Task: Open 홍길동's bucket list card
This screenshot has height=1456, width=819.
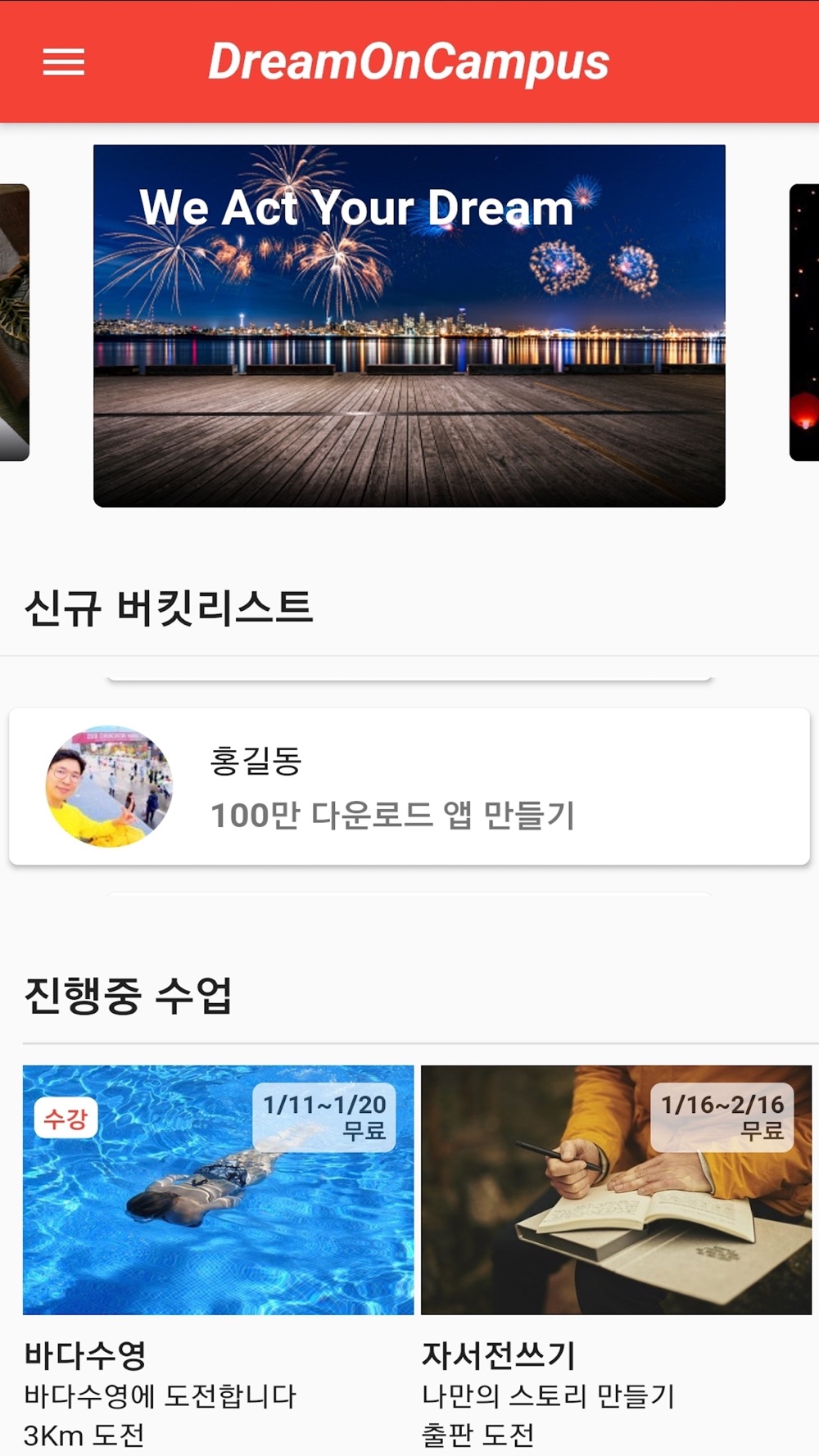Action: (409, 786)
